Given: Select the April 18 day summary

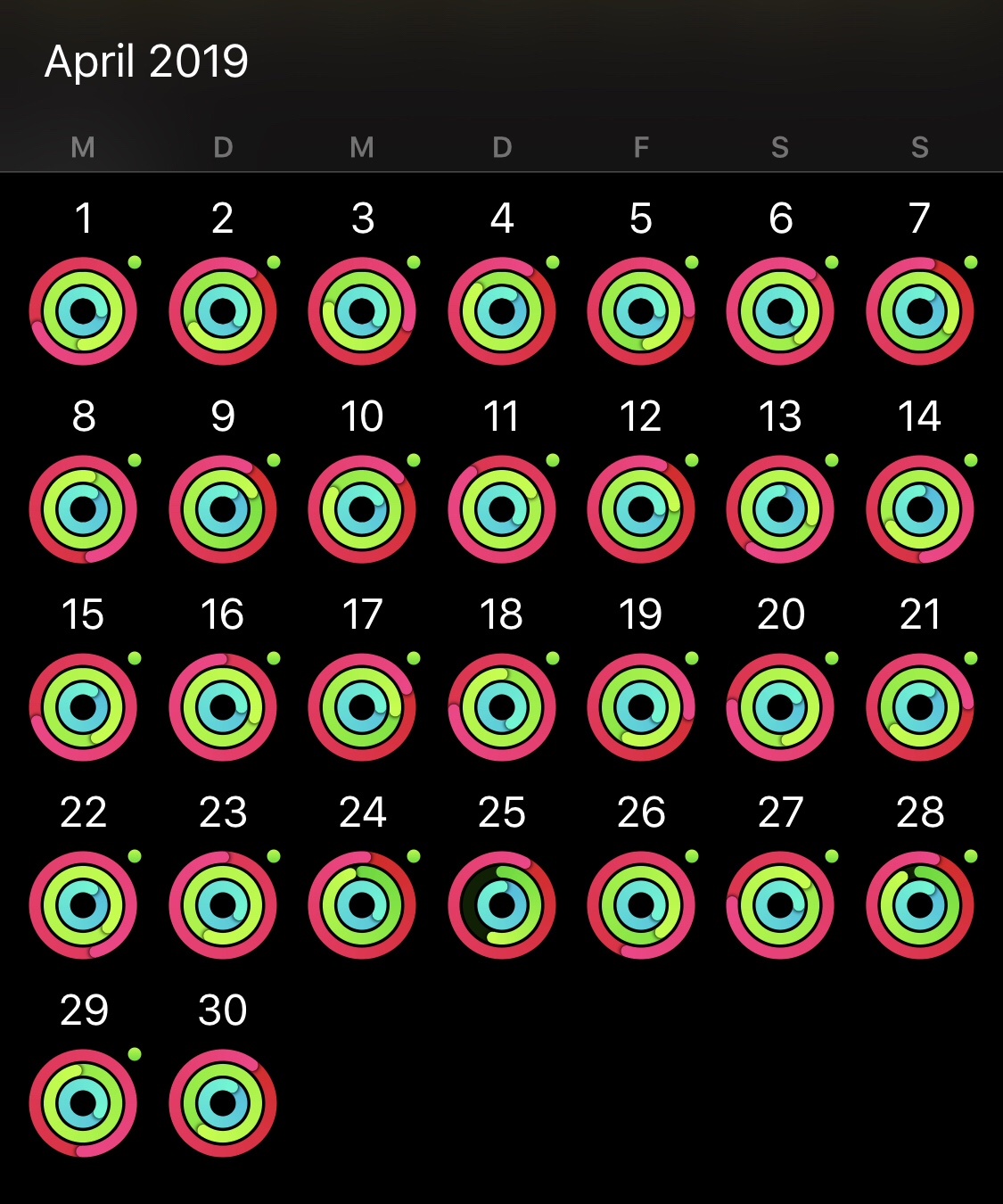Looking at the screenshot, I should pos(502,707).
